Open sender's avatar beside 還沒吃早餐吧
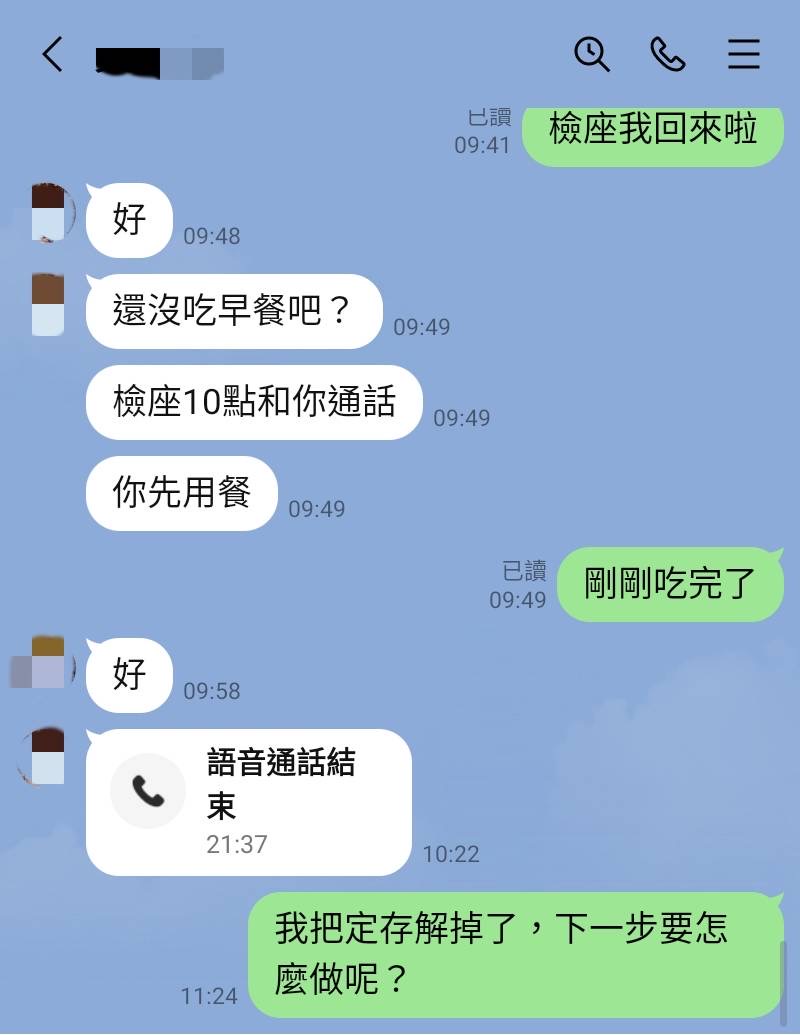 [x=48, y=304]
